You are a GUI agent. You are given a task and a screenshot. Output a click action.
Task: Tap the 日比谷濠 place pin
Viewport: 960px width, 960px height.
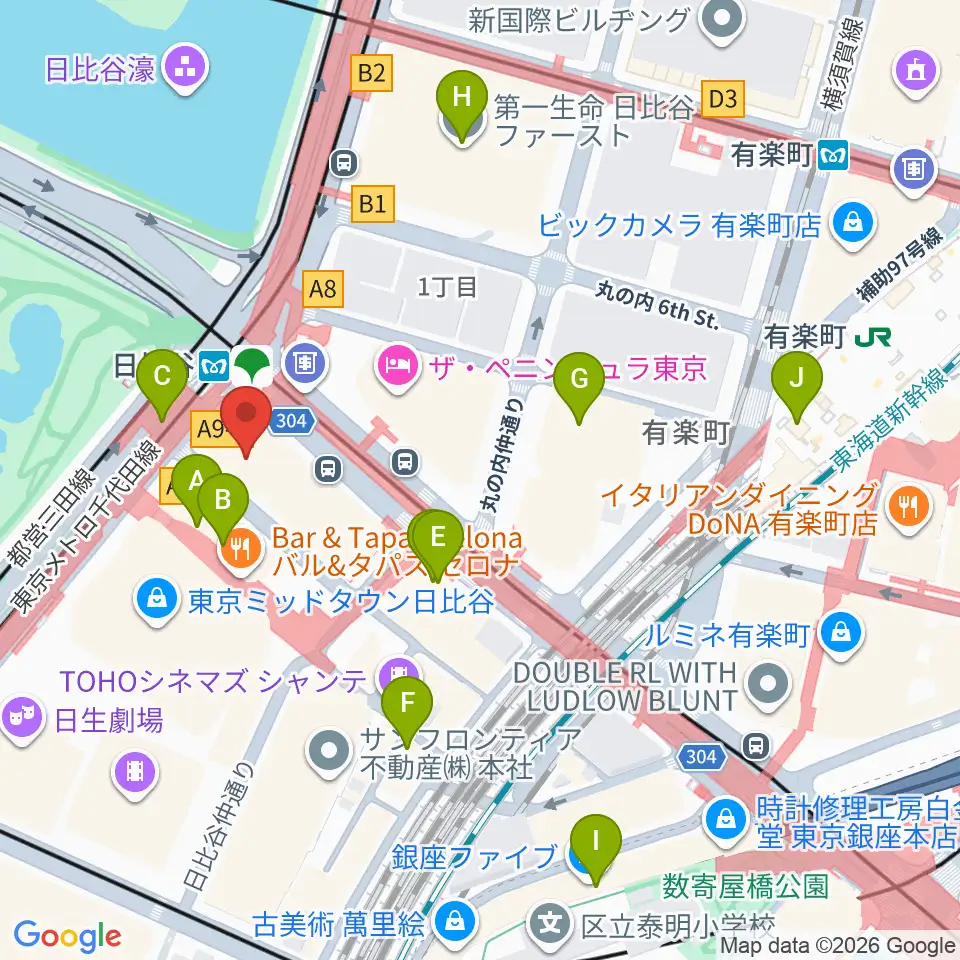[184, 69]
